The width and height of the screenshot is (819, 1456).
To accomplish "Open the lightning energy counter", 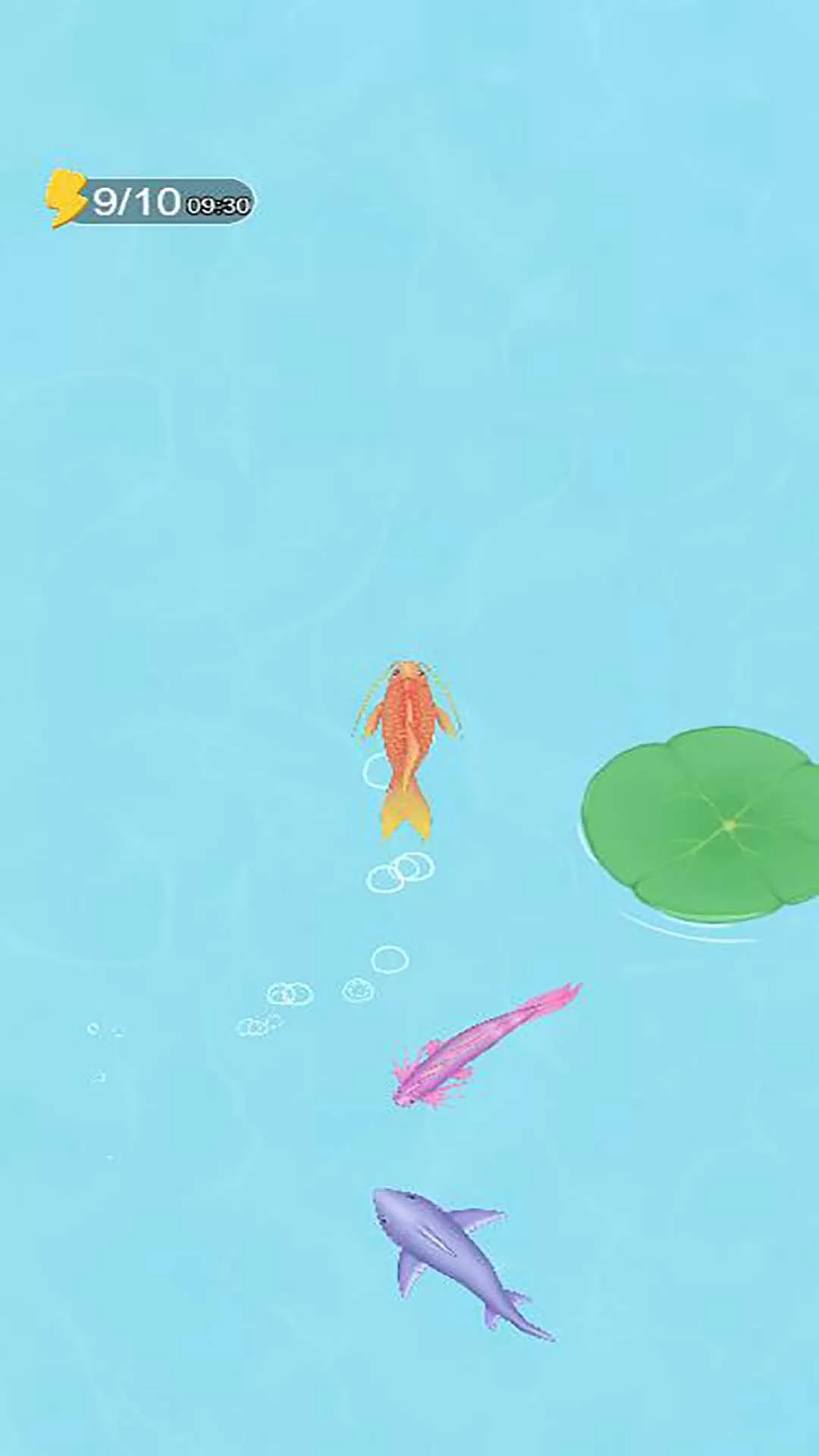I will tap(152, 201).
